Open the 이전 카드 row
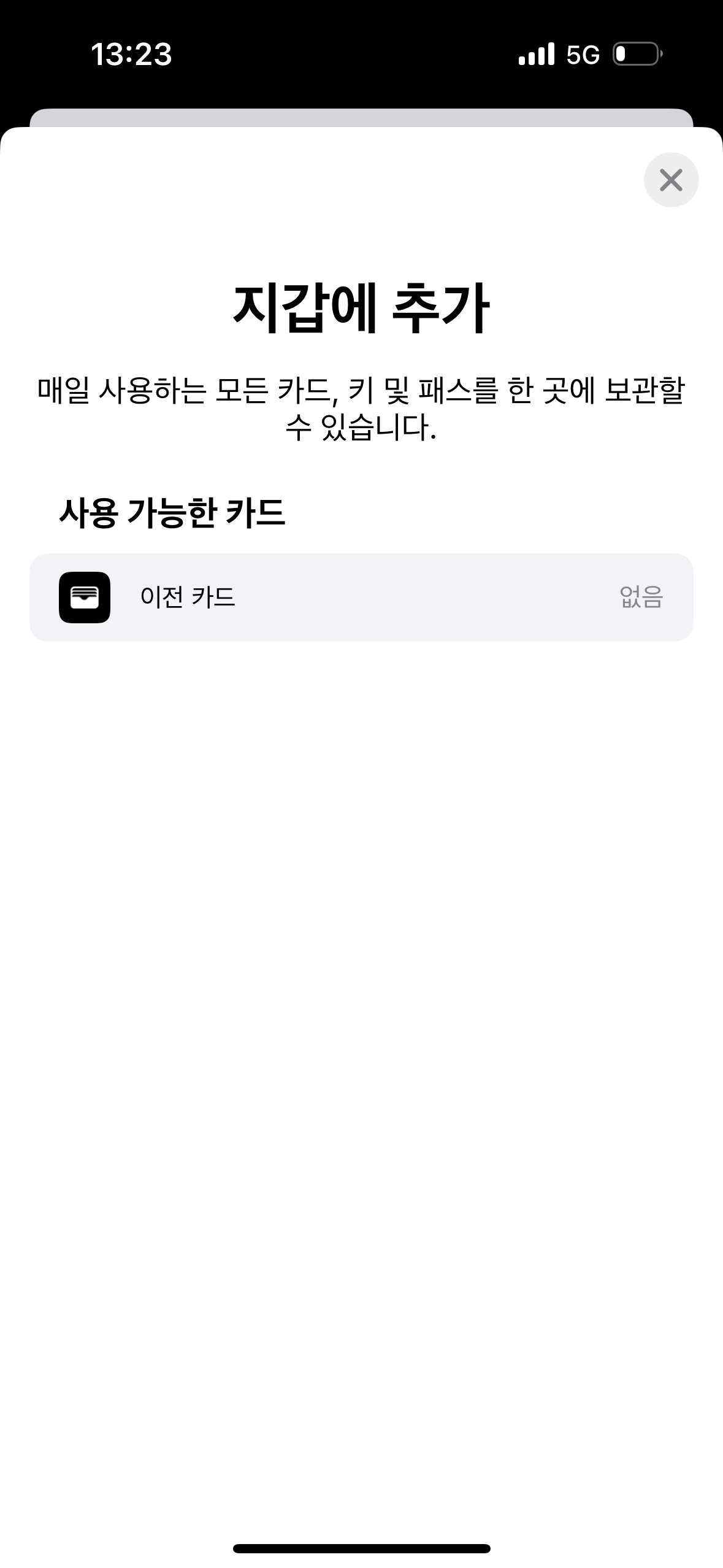 [x=361, y=597]
